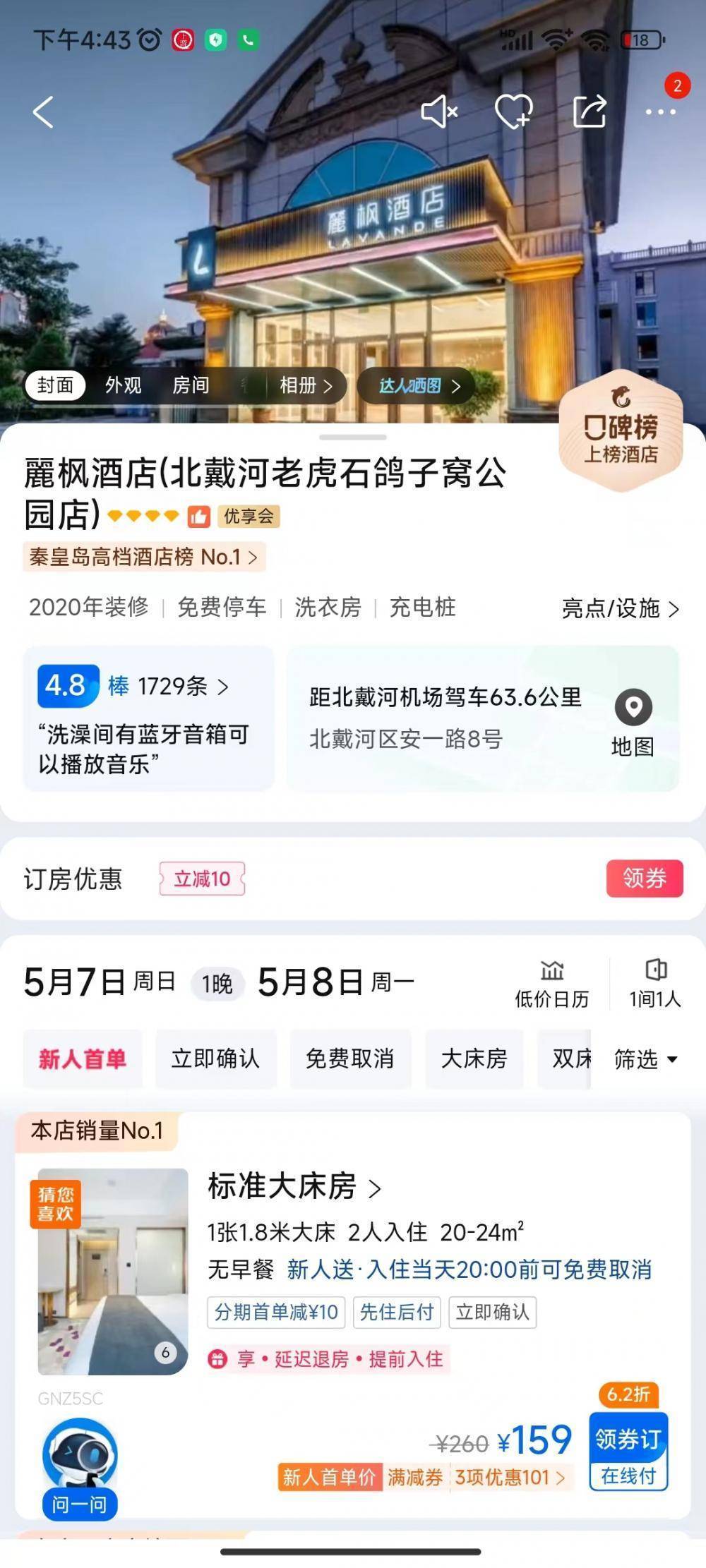Unmute the hotel video sound
This screenshot has height=1568, width=706.
(439, 111)
